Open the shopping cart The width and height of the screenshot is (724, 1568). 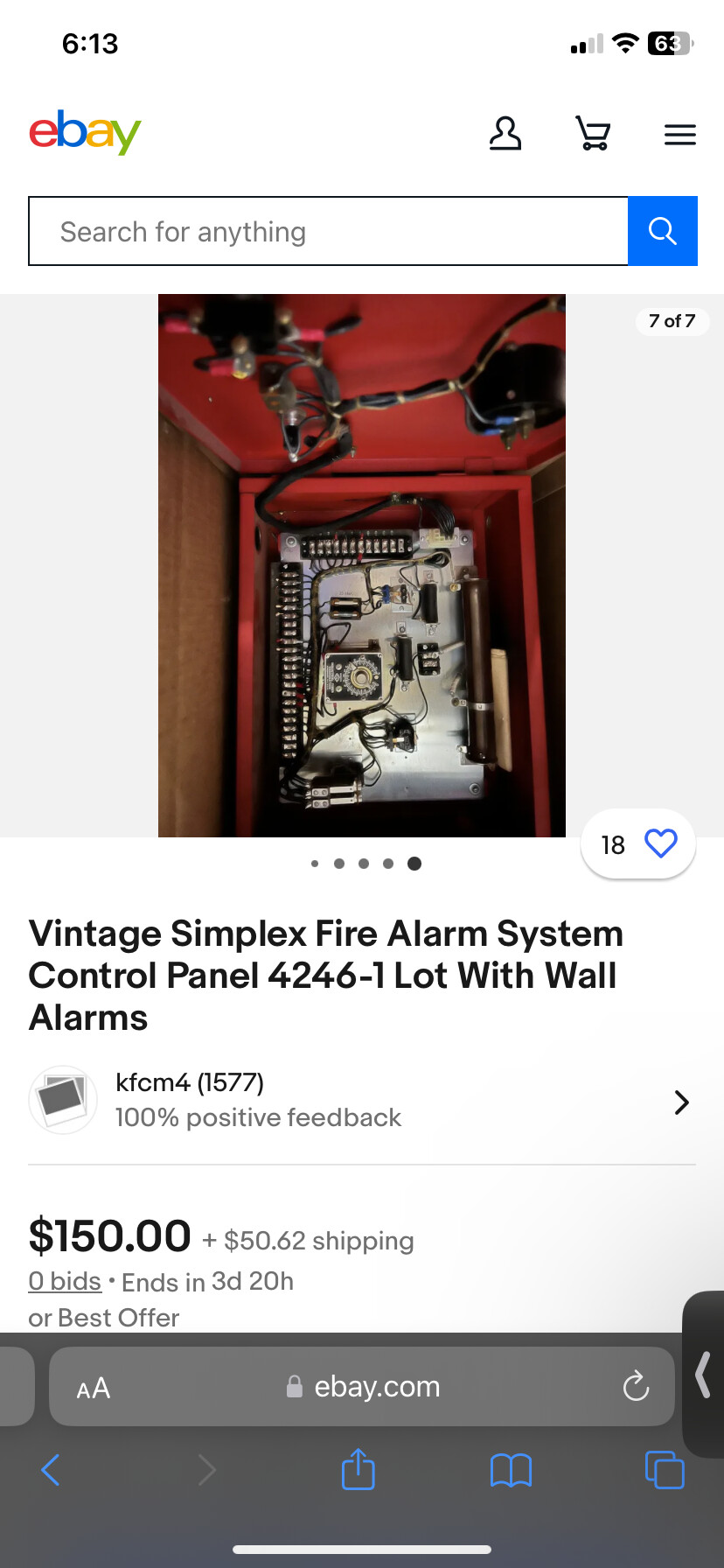593,134
